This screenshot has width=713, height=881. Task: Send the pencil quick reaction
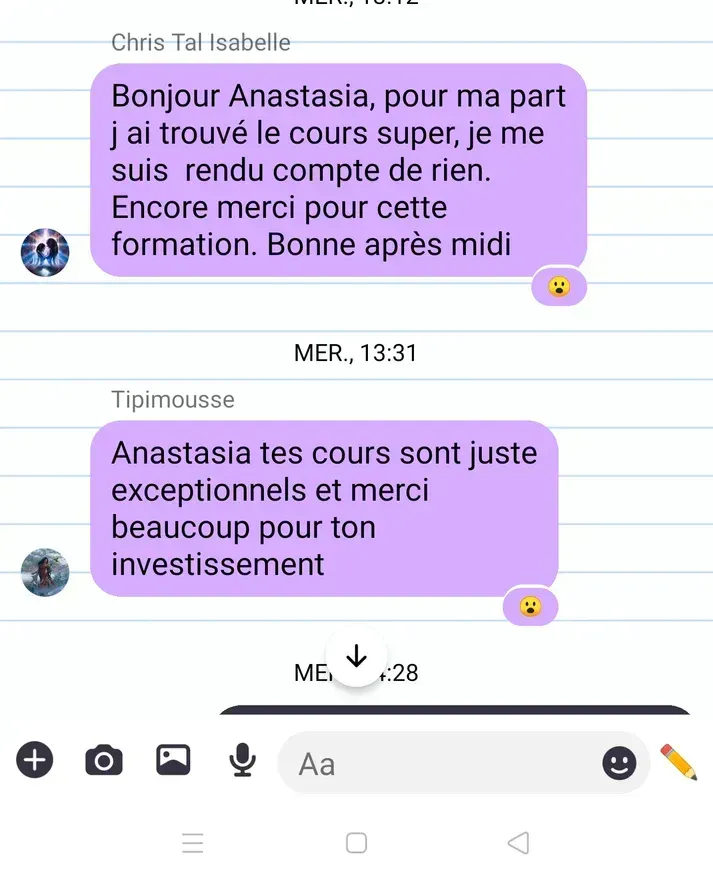679,762
